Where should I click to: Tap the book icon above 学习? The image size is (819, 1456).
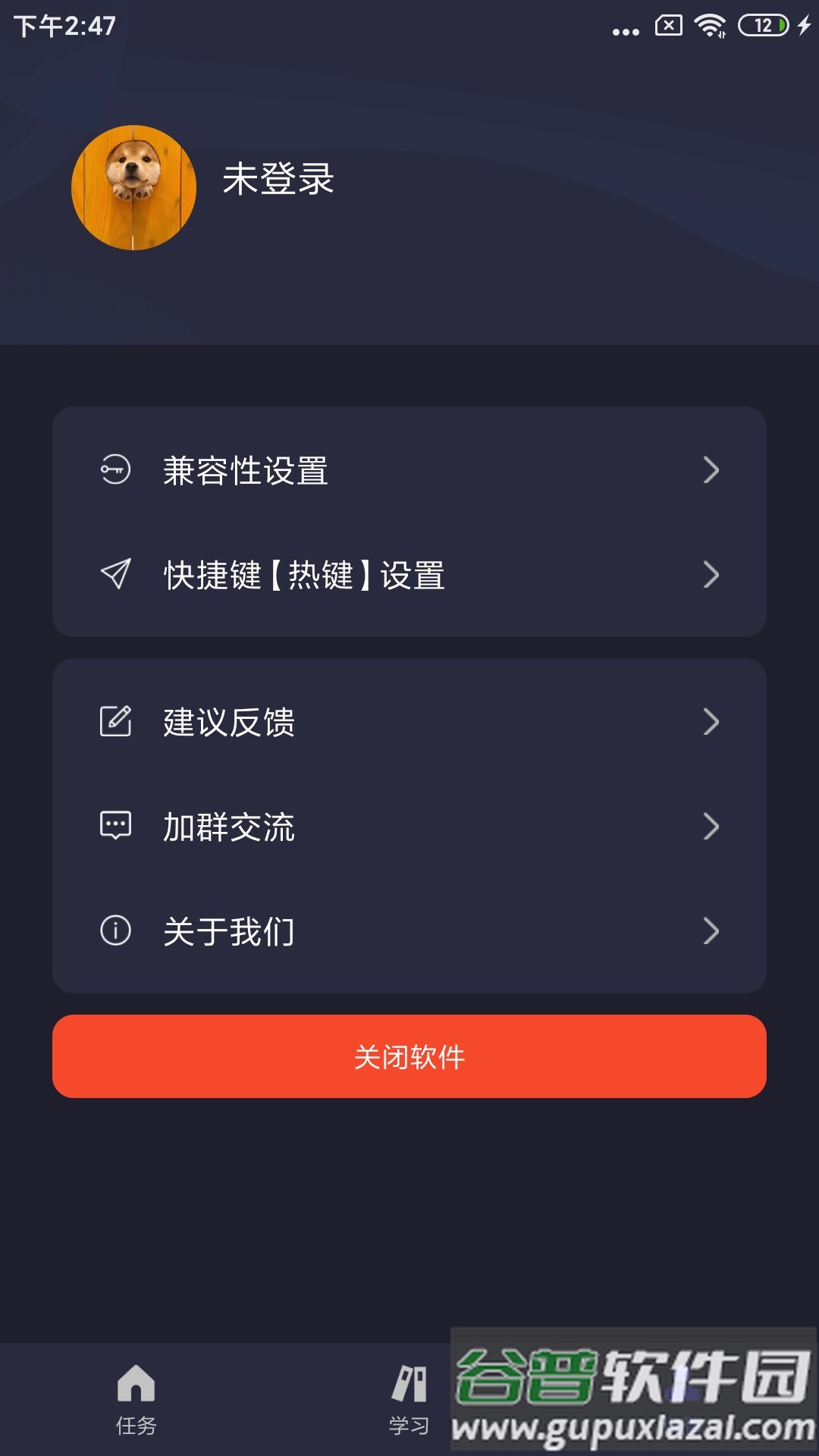click(x=409, y=1380)
